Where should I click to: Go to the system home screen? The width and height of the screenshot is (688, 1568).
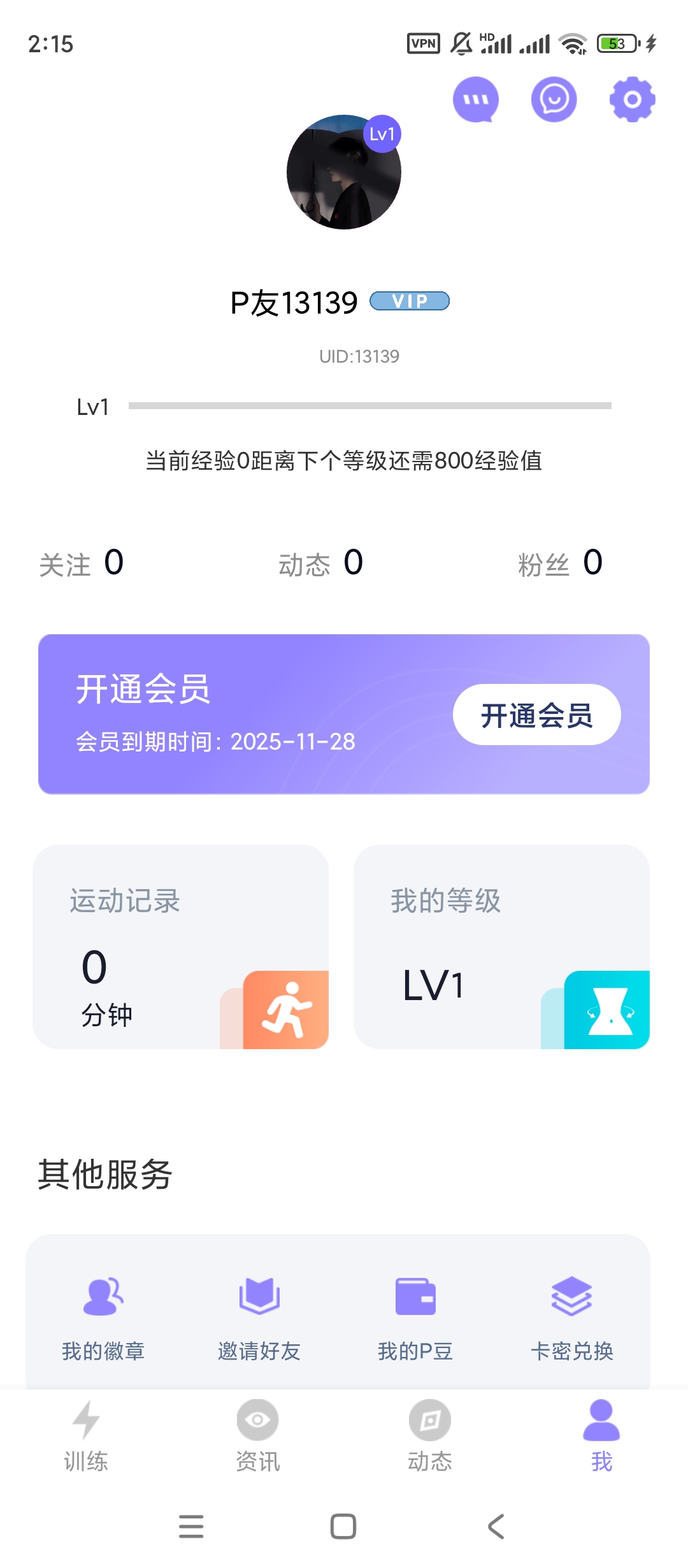(x=343, y=1527)
